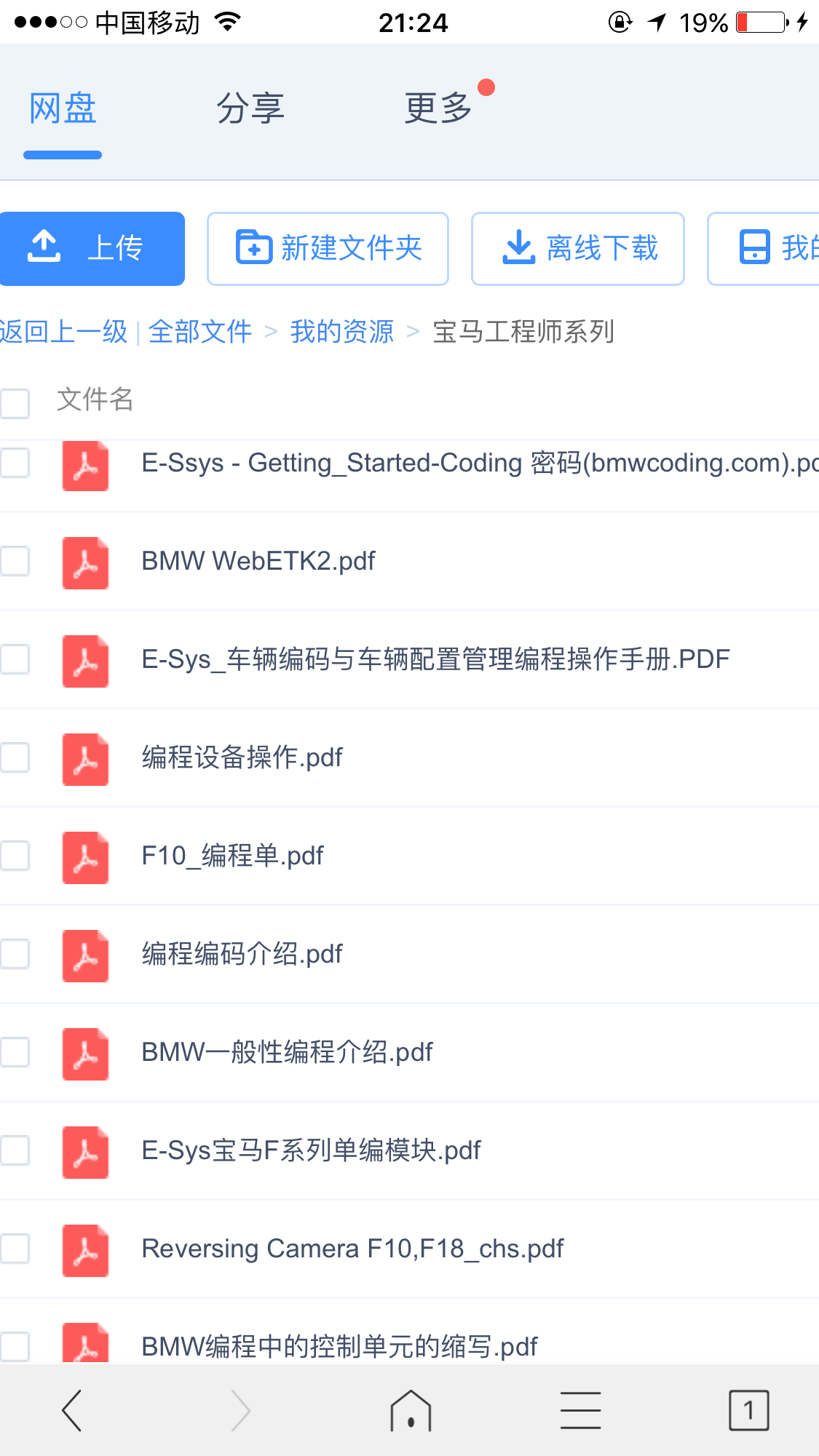Start an offline download via 离线下载
This screenshot has height=1456, width=819.
tap(577, 248)
